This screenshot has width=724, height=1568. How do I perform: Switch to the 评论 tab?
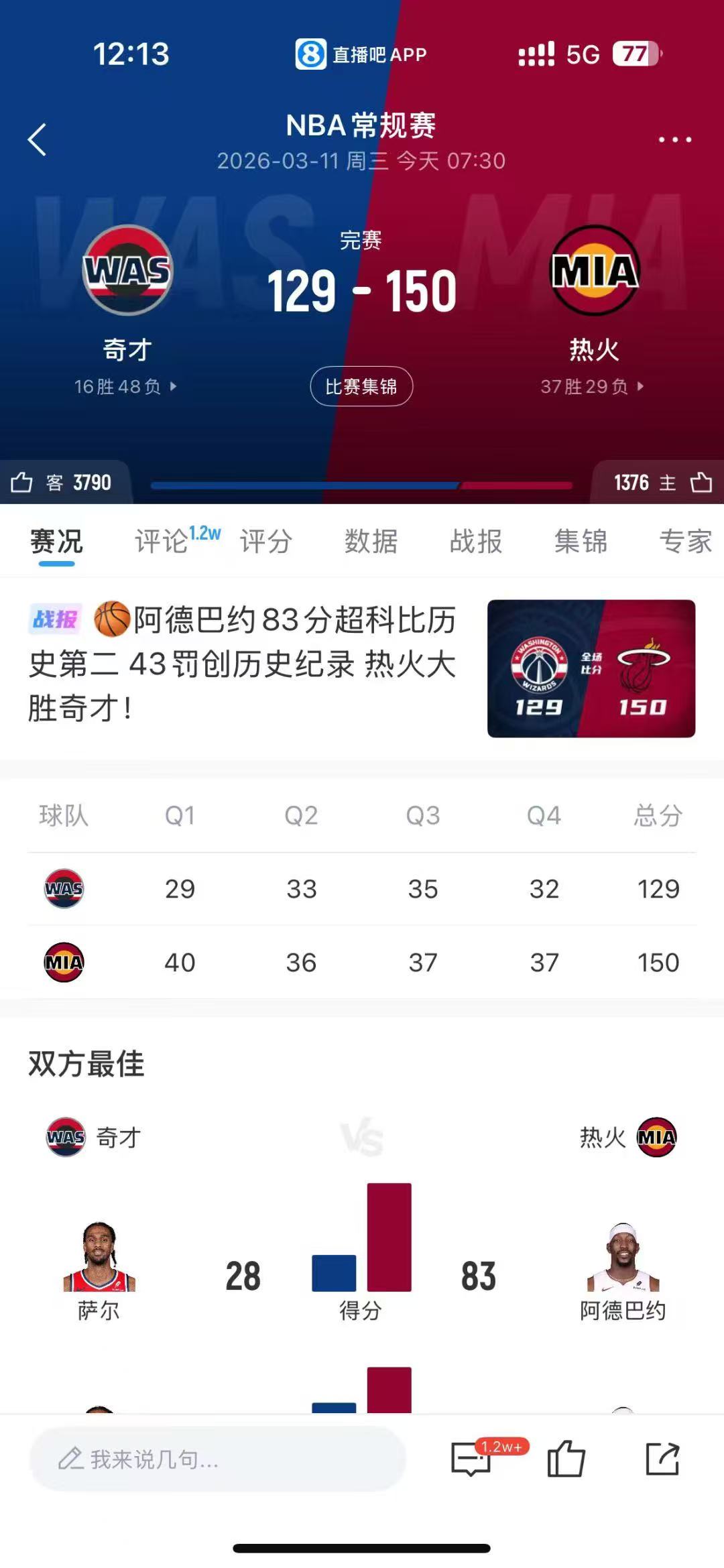[x=162, y=541]
